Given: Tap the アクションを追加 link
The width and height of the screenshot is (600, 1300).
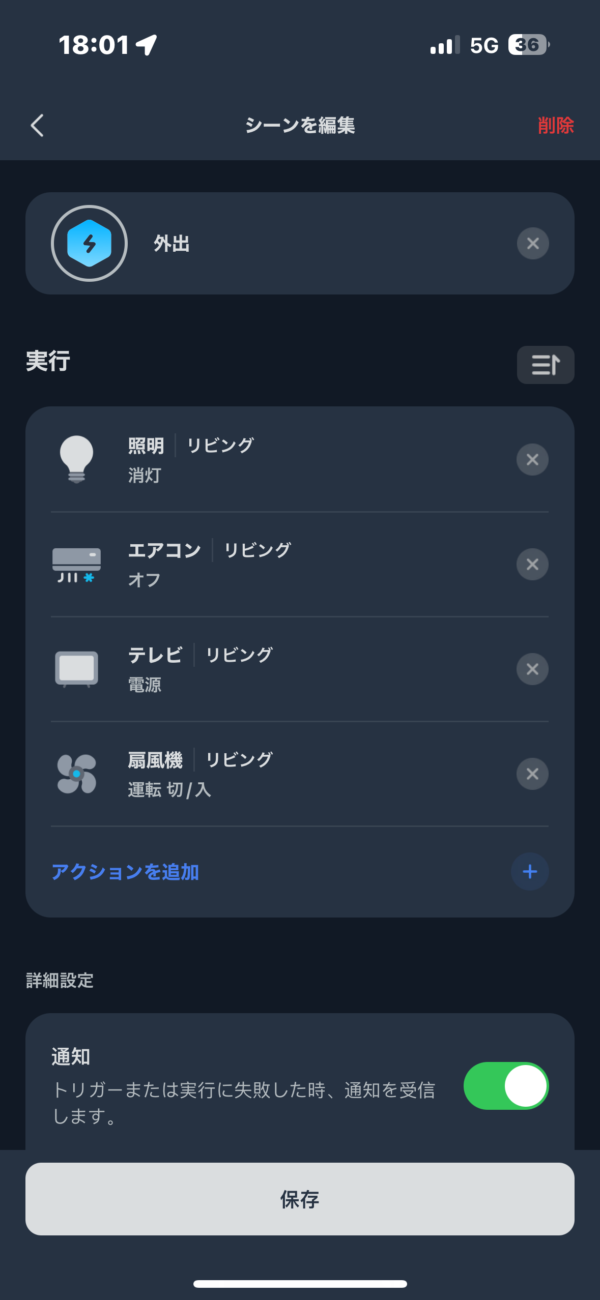Looking at the screenshot, I should tap(125, 872).
